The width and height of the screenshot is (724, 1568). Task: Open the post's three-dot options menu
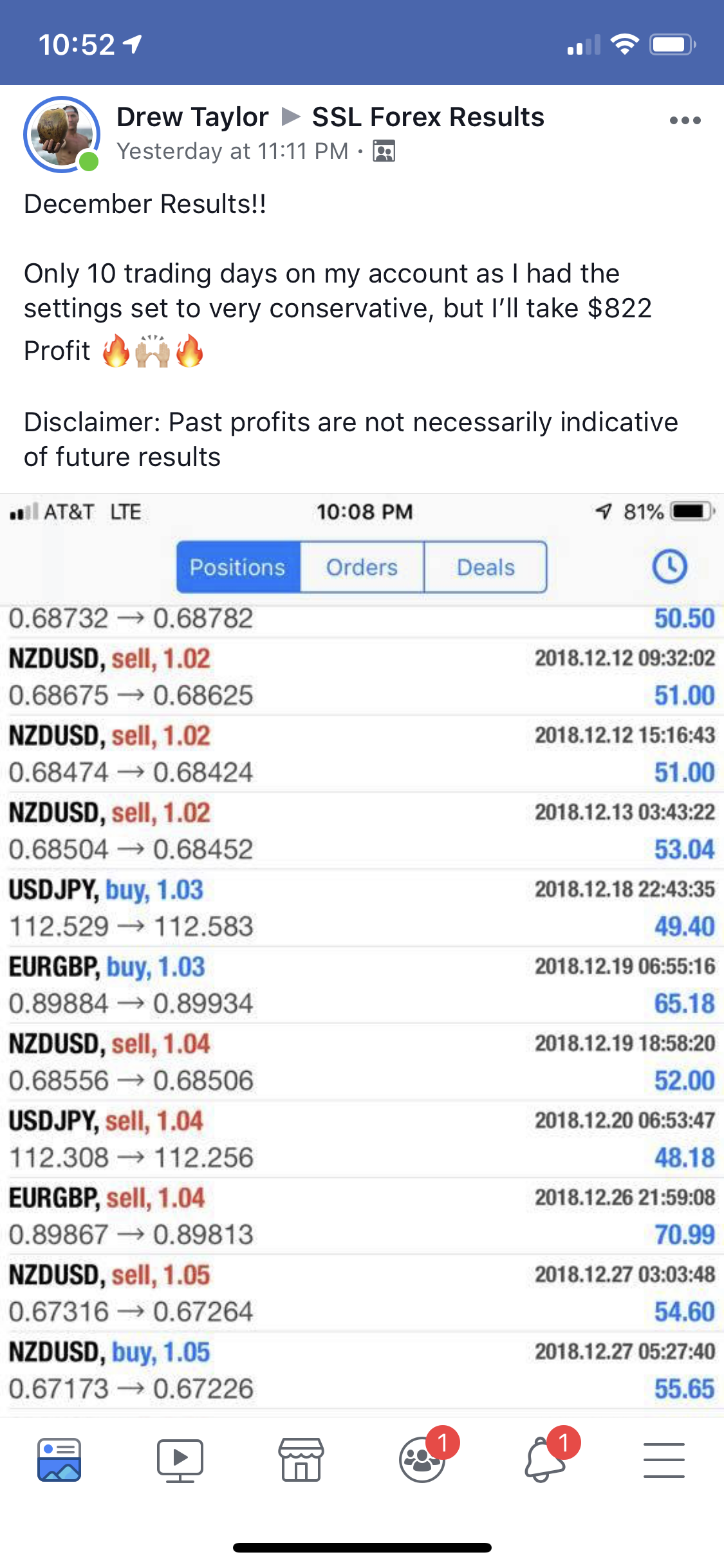coord(685,120)
